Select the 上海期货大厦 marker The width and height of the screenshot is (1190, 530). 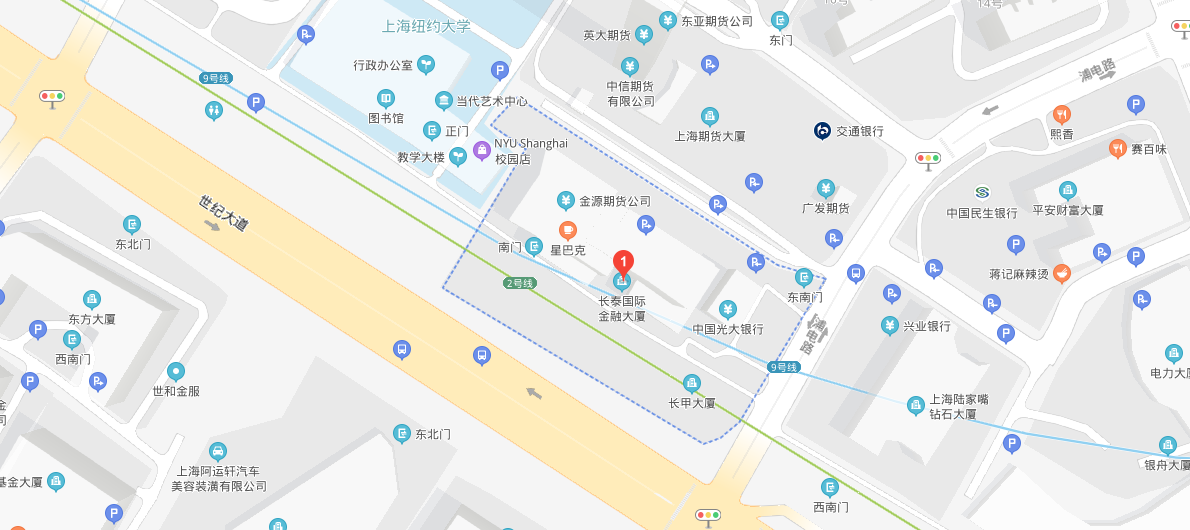709,116
